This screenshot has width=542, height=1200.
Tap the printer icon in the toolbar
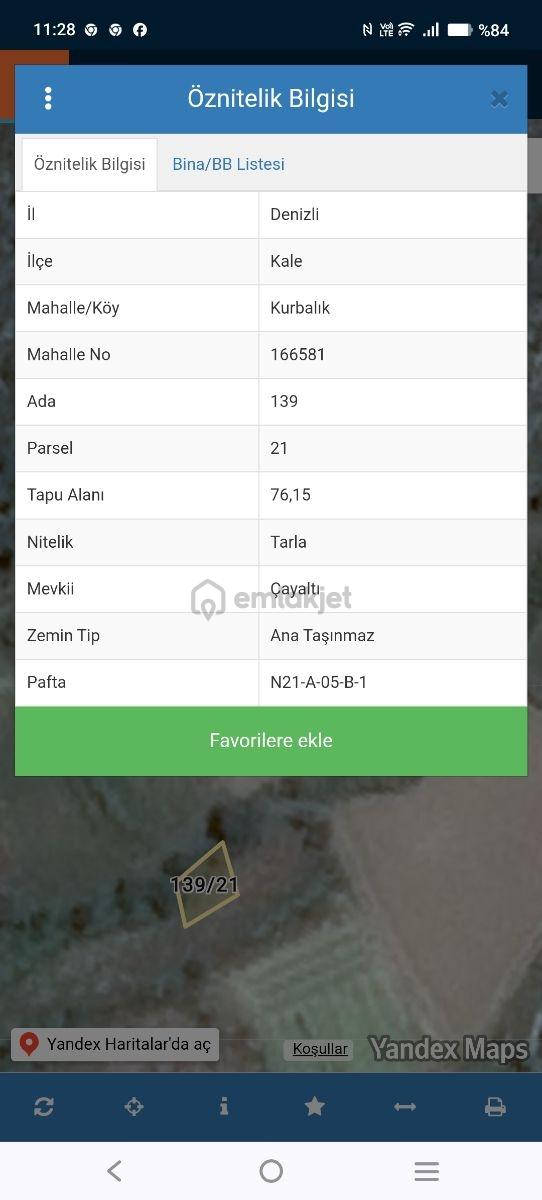[495, 1106]
